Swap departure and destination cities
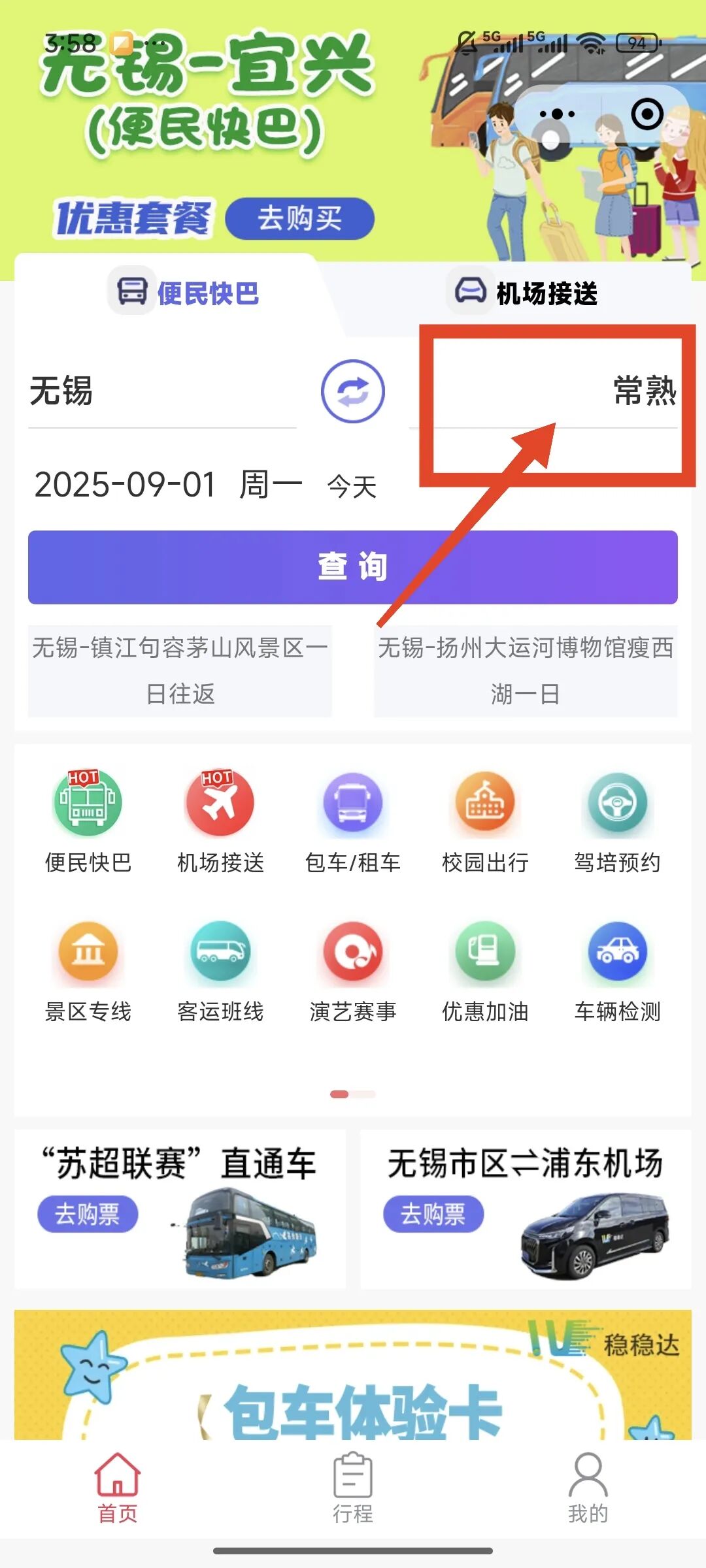Viewport: 706px width, 1568px height. point(352,391)
